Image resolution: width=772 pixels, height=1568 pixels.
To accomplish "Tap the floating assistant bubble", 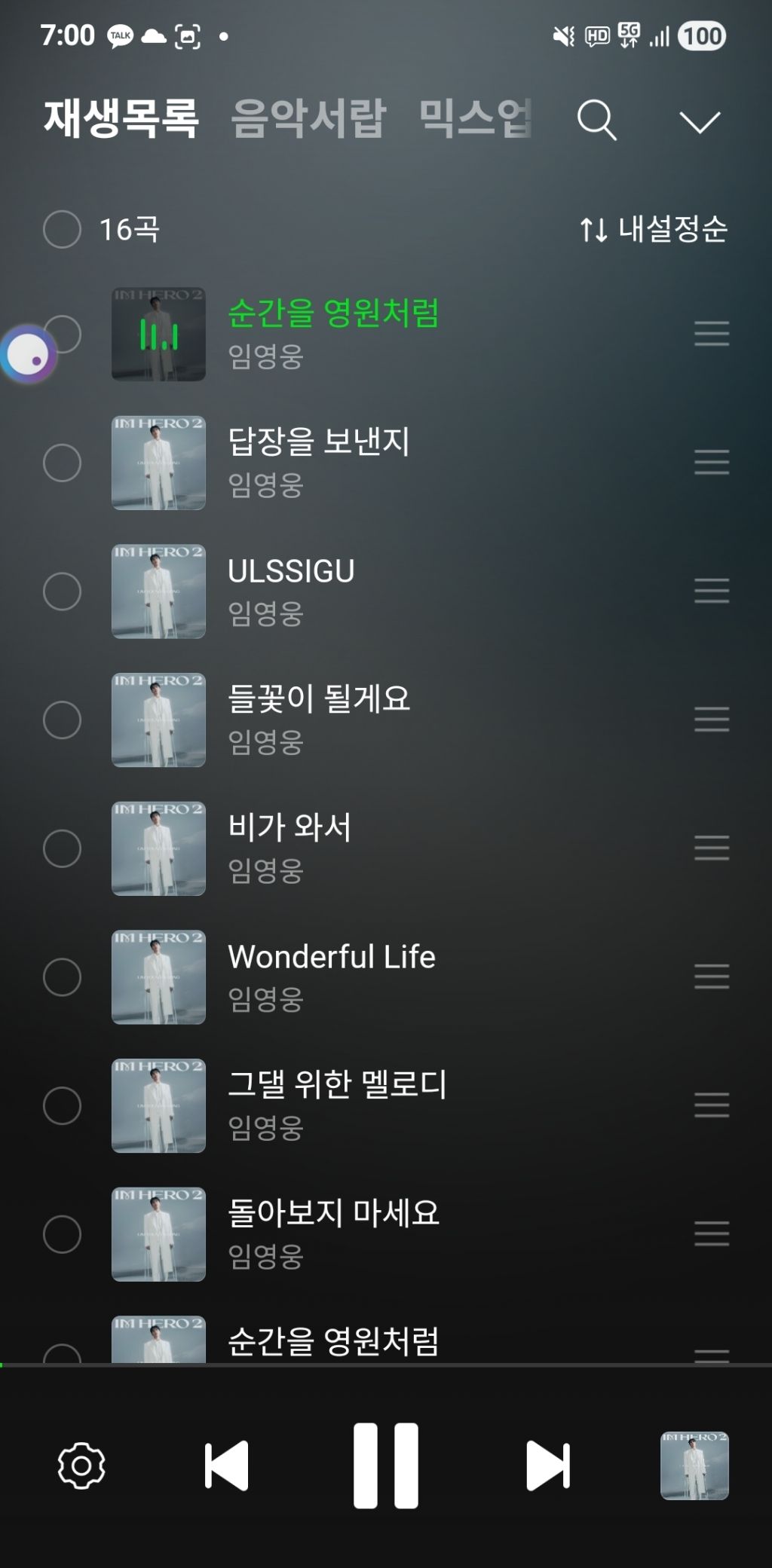I will coord(29,354).
